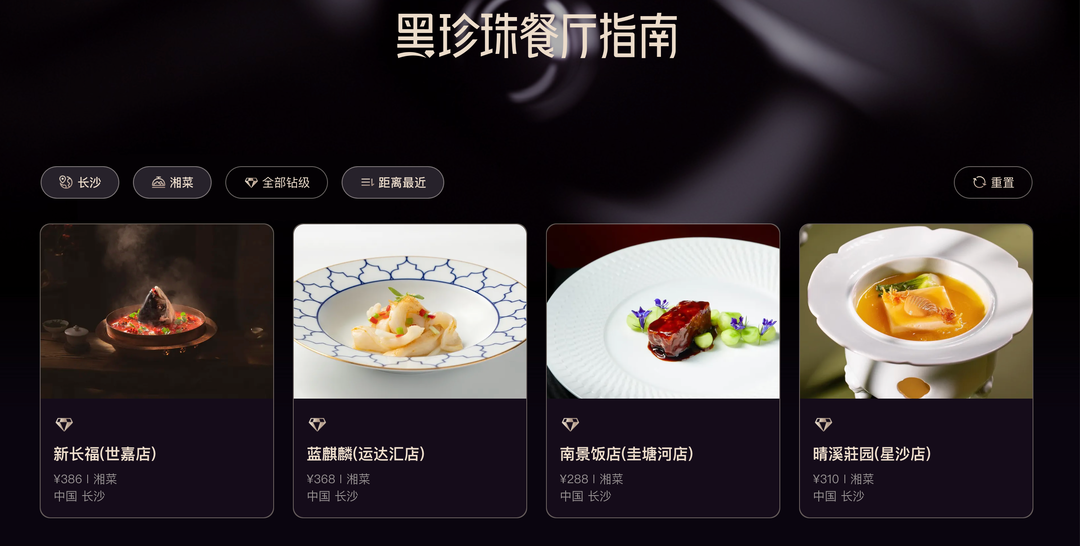Open the 蓝麒麟(运达汇店) restaurant card
This screenshot has height=546, width=1080.
pyautogui.click(x=410, y=370)
